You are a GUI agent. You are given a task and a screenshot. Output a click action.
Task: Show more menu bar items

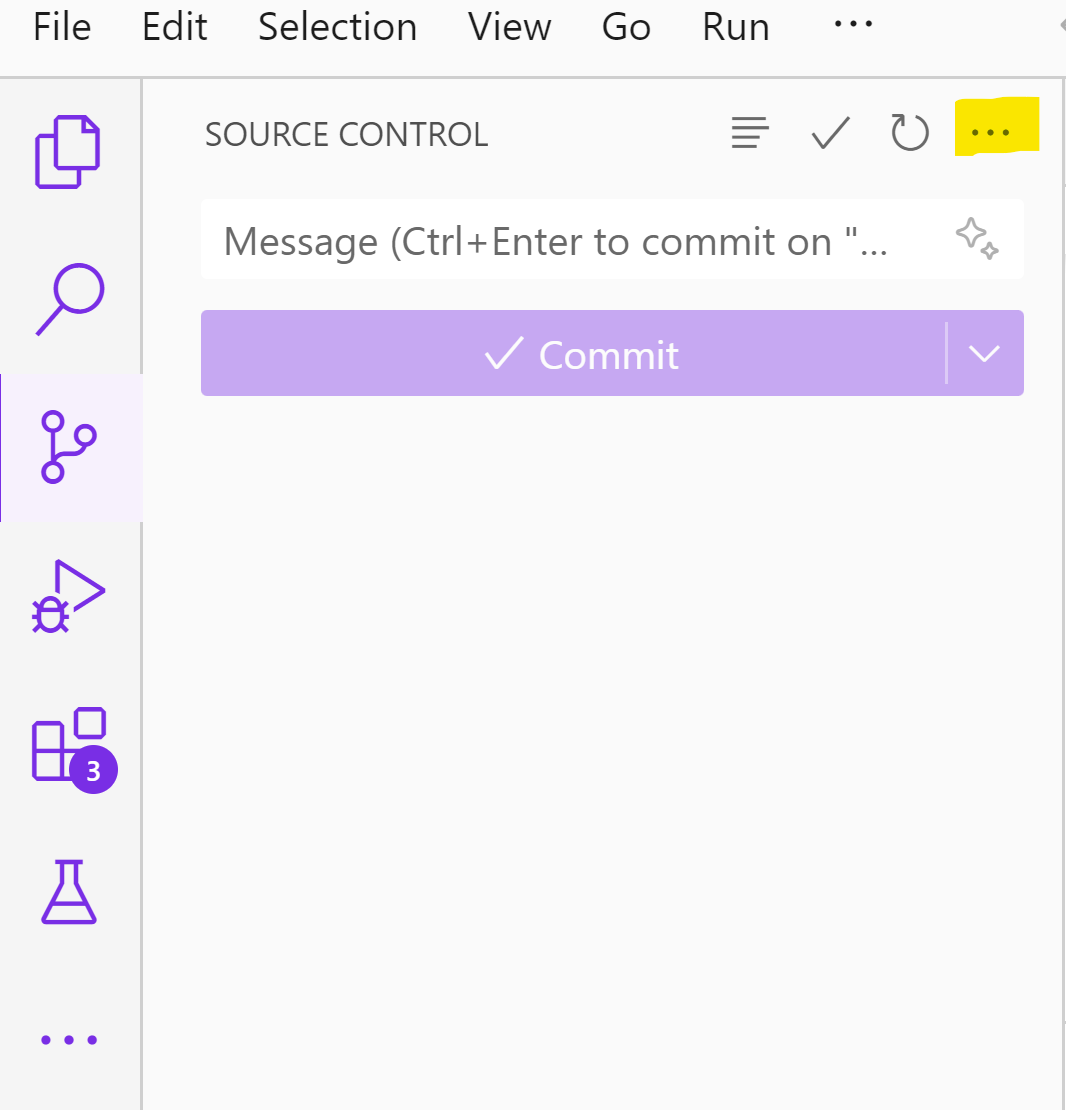853,25
